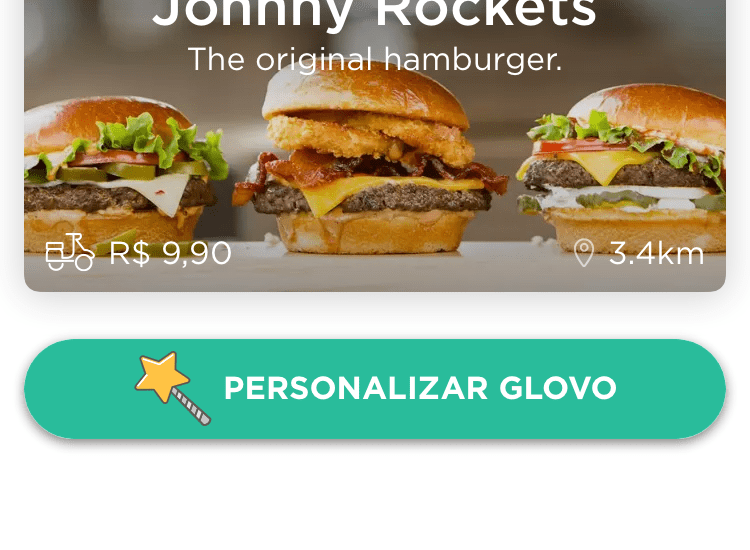Open the Johnny Rockets restaurant card
The width and height of the screenshot is (750, 550).
[375, 150]
